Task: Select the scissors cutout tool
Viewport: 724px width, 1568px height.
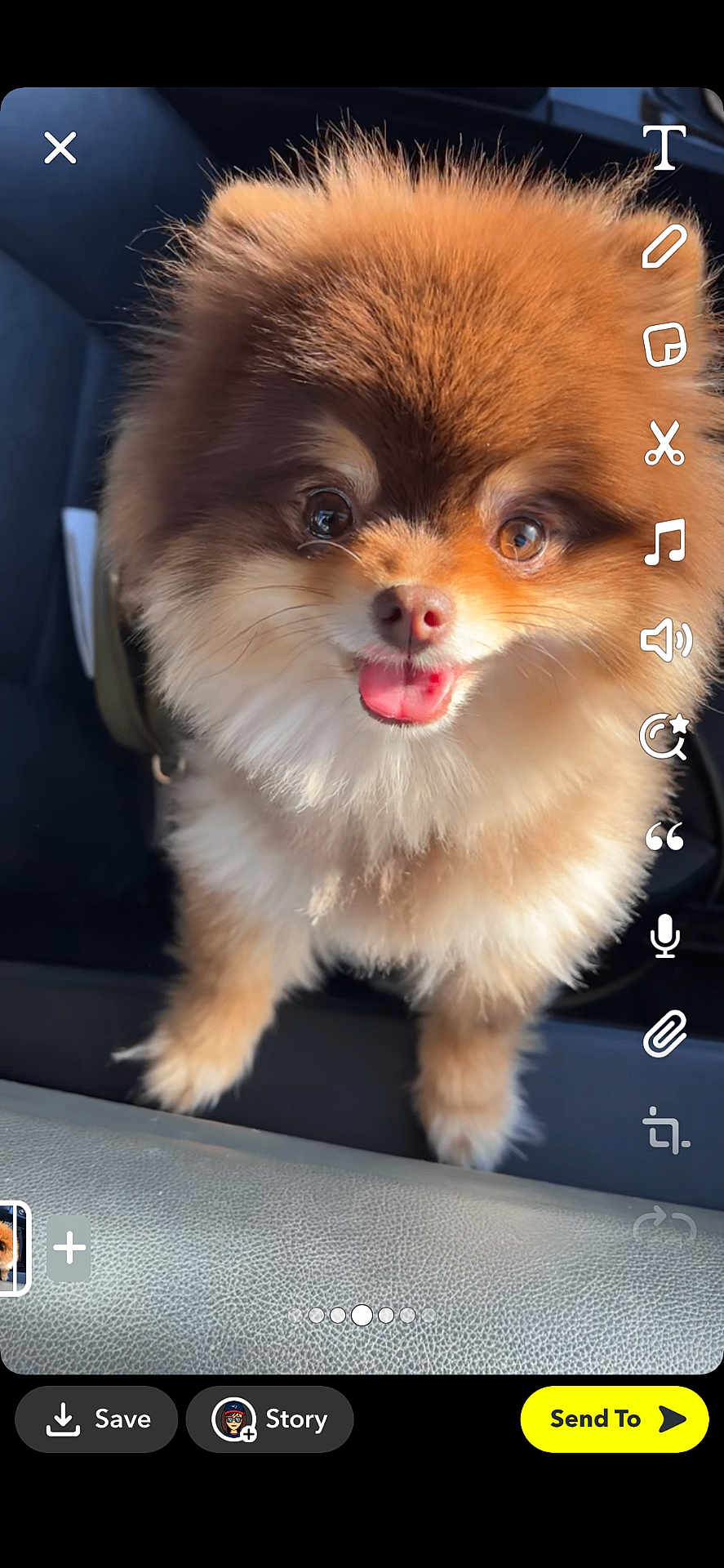Action: tap(664, 443)
